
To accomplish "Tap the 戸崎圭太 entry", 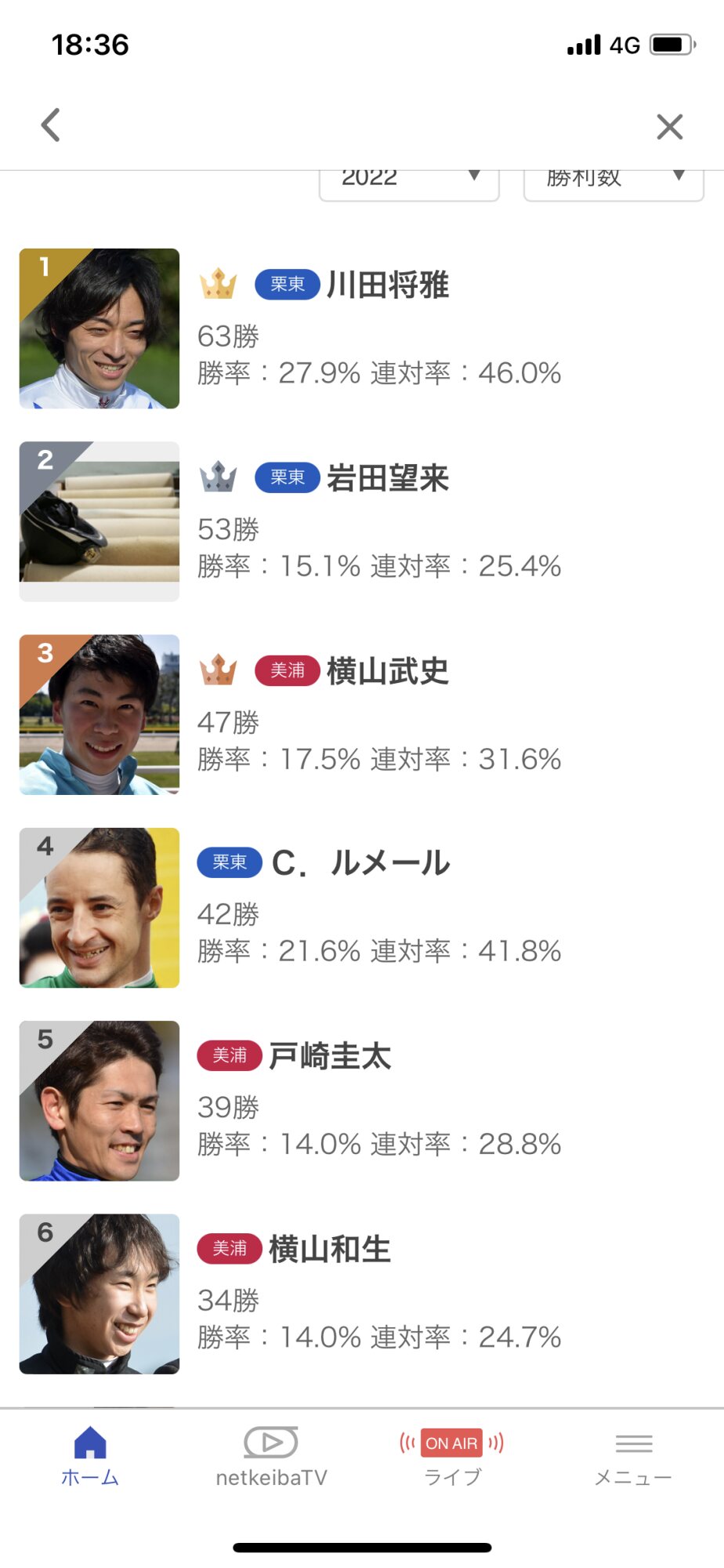I will tap(330, 1056).
